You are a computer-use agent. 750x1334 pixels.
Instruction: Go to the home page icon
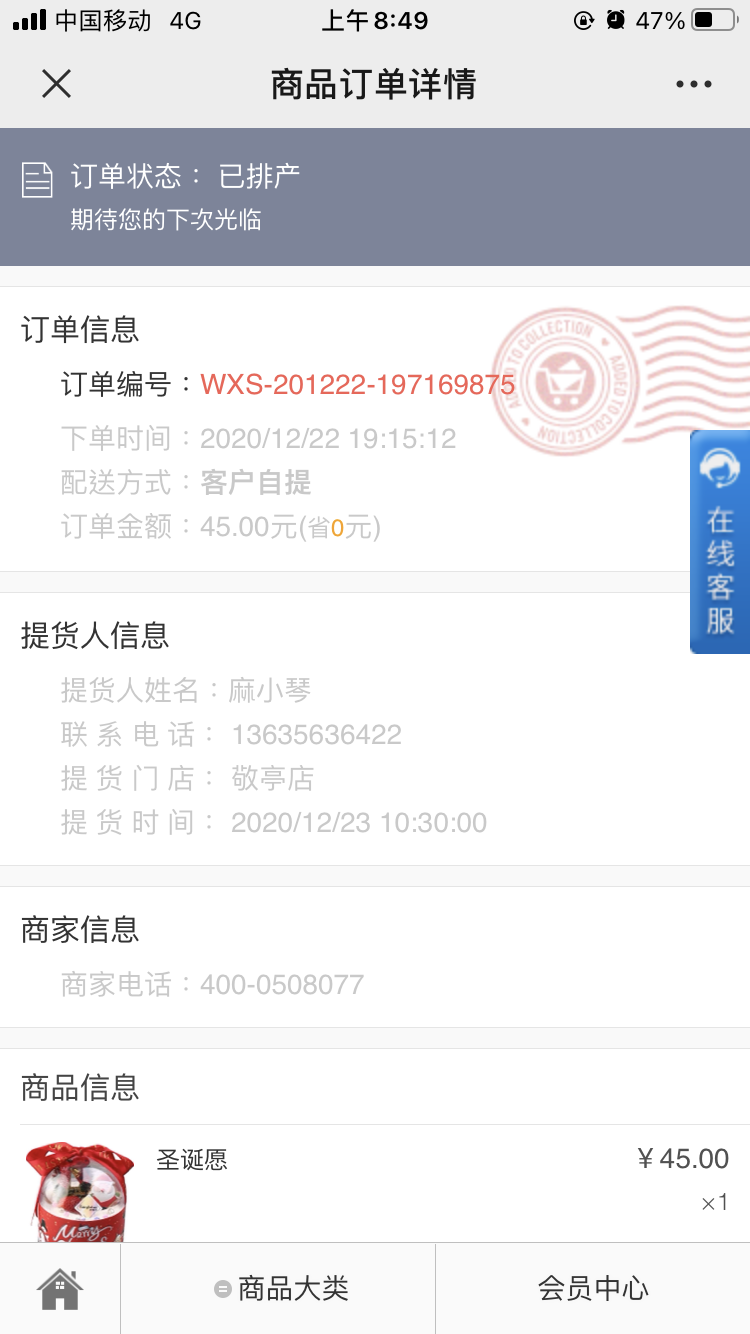click(x=60, y=1289)
